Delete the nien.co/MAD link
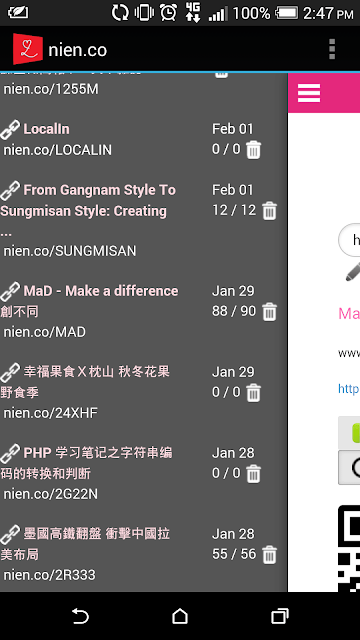 pos(269,312)
